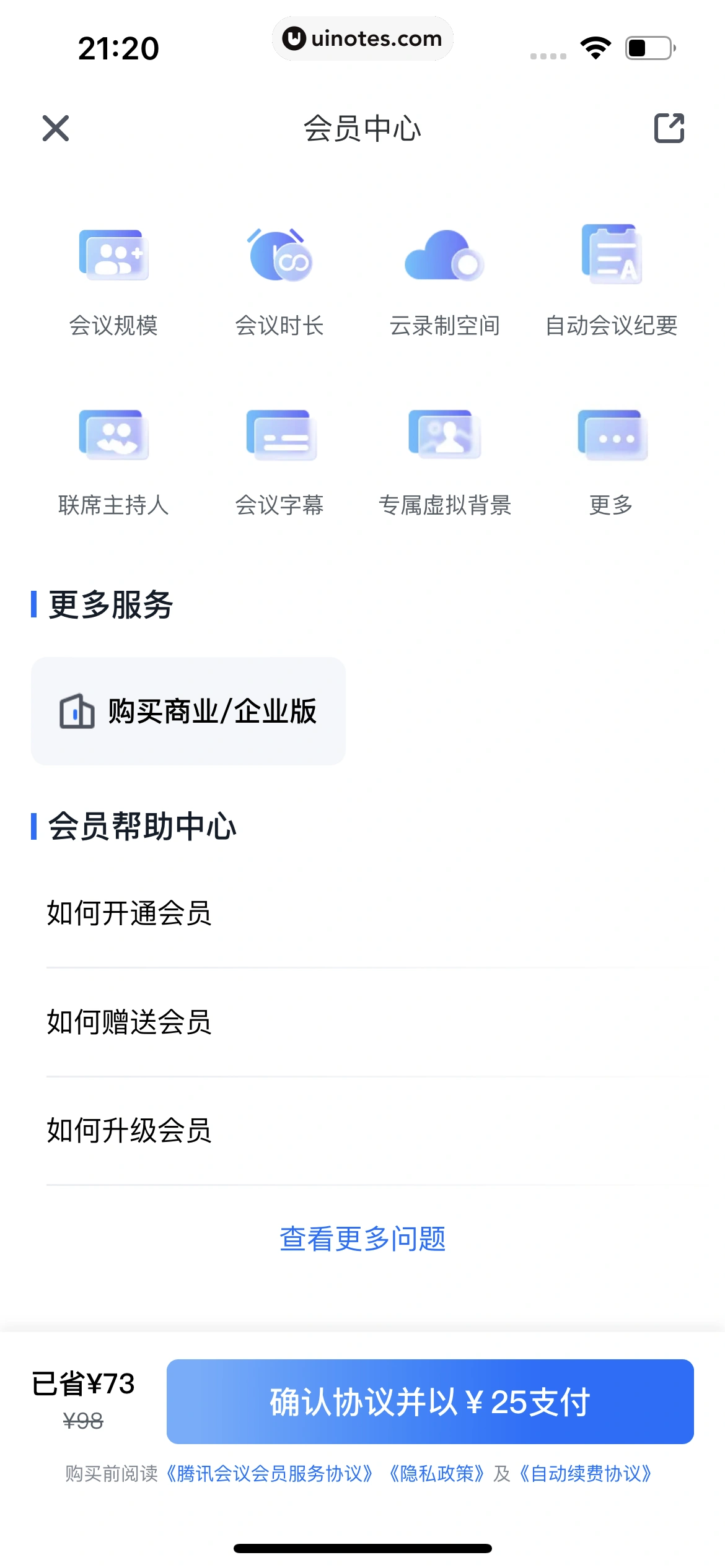Close the 会员中心 page
The height and width of the screenshot is (1568, 725).
[56, 128]
